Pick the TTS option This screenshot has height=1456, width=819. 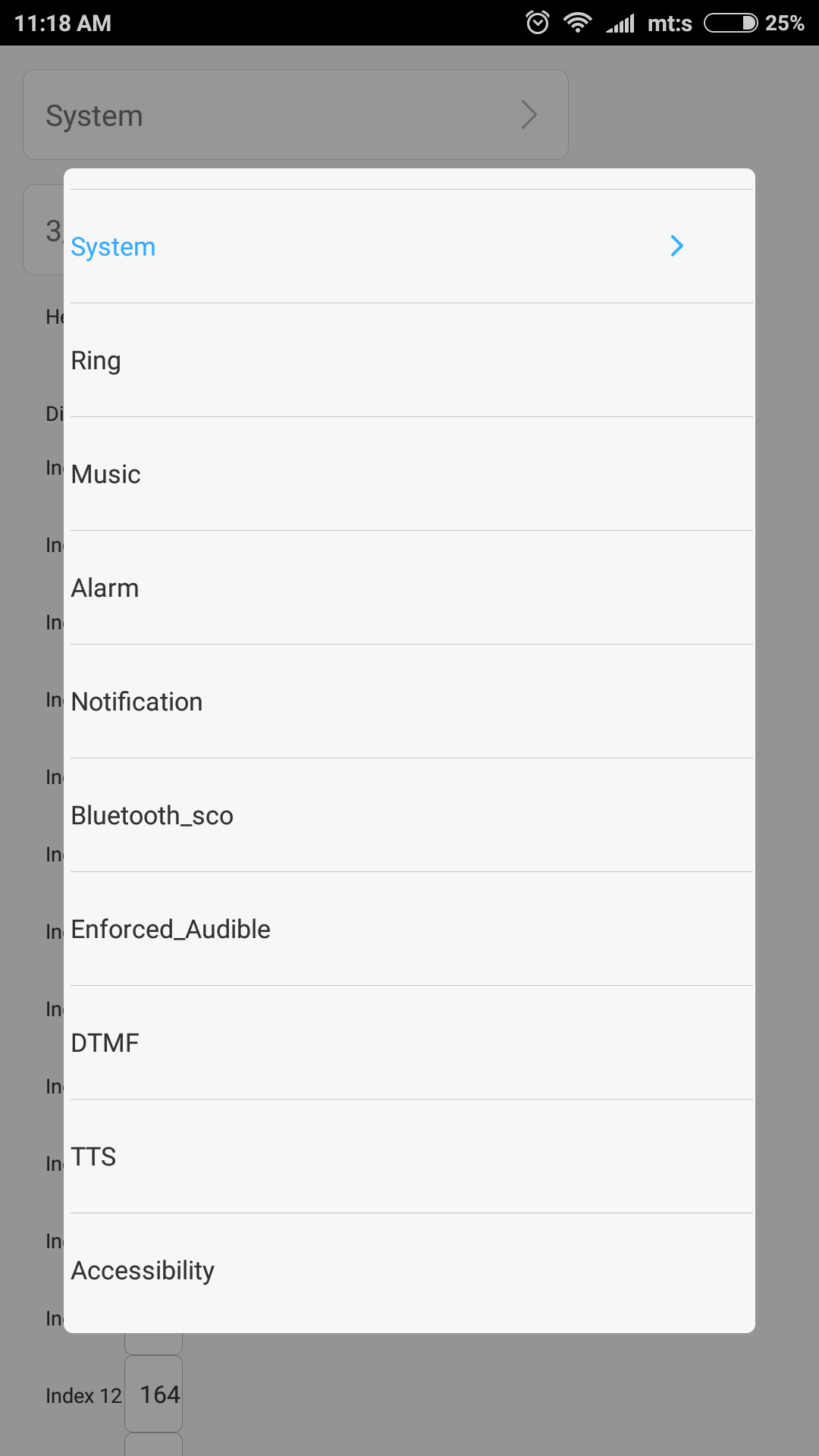click(x=409, y=1156)
